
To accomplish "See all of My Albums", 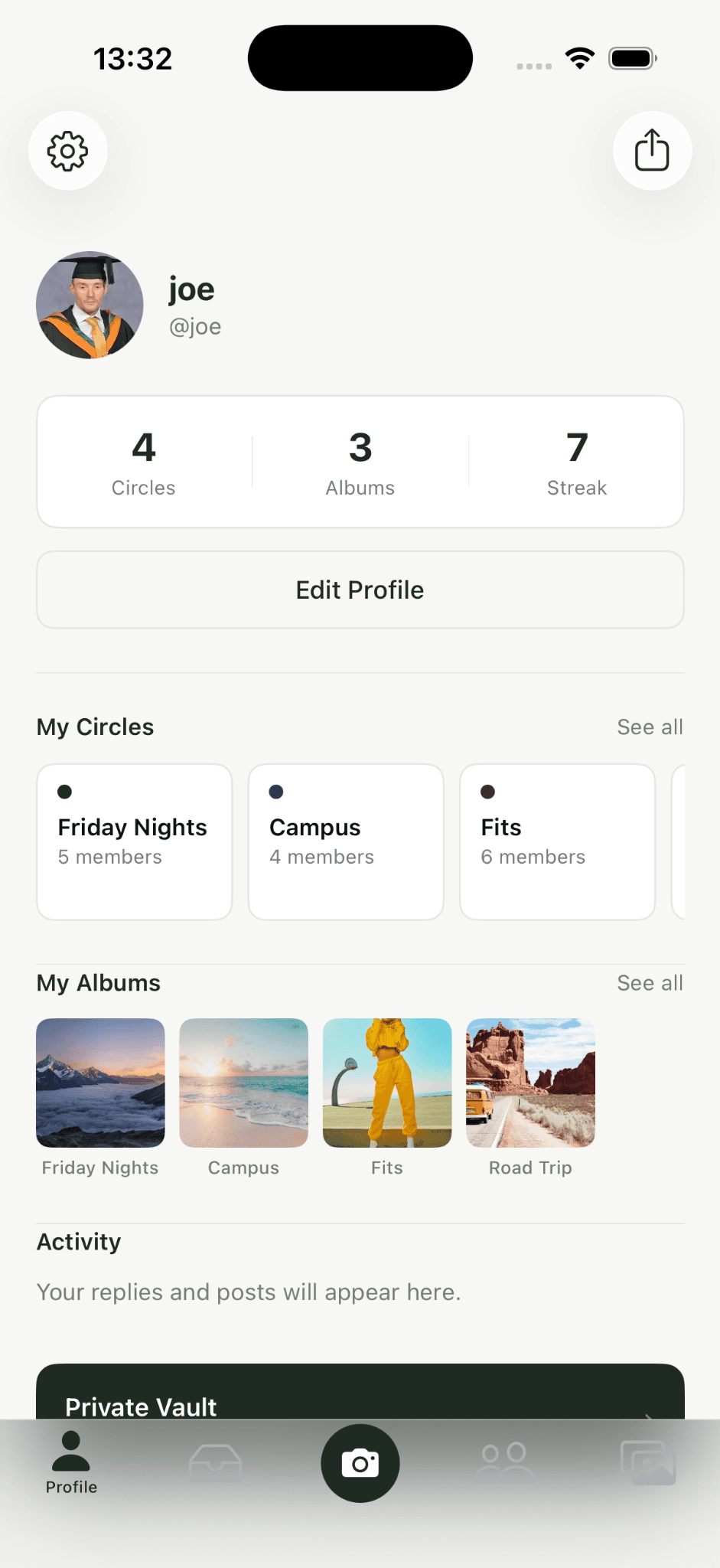I will [650, 983].
